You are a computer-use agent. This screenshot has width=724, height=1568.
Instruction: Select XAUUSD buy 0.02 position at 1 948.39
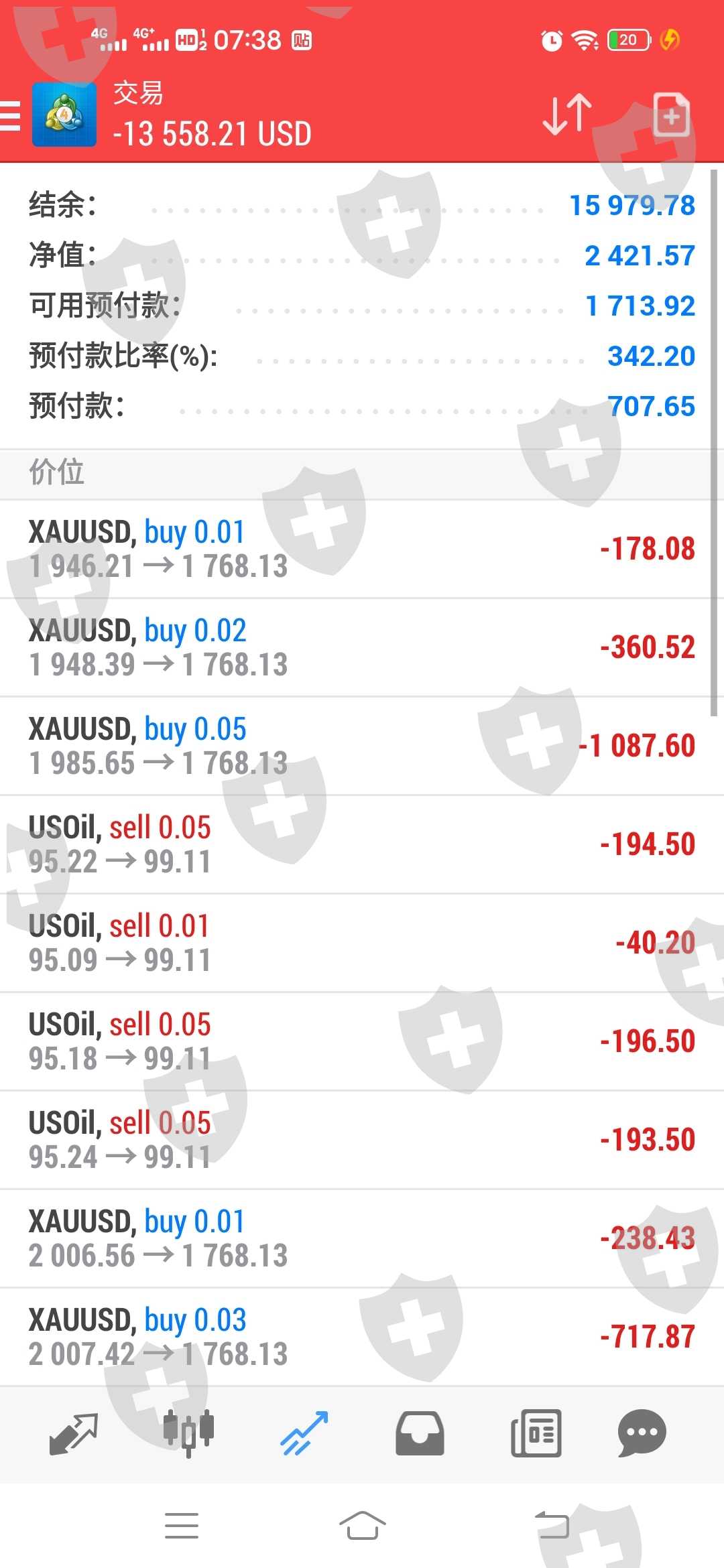click(362, 647)
